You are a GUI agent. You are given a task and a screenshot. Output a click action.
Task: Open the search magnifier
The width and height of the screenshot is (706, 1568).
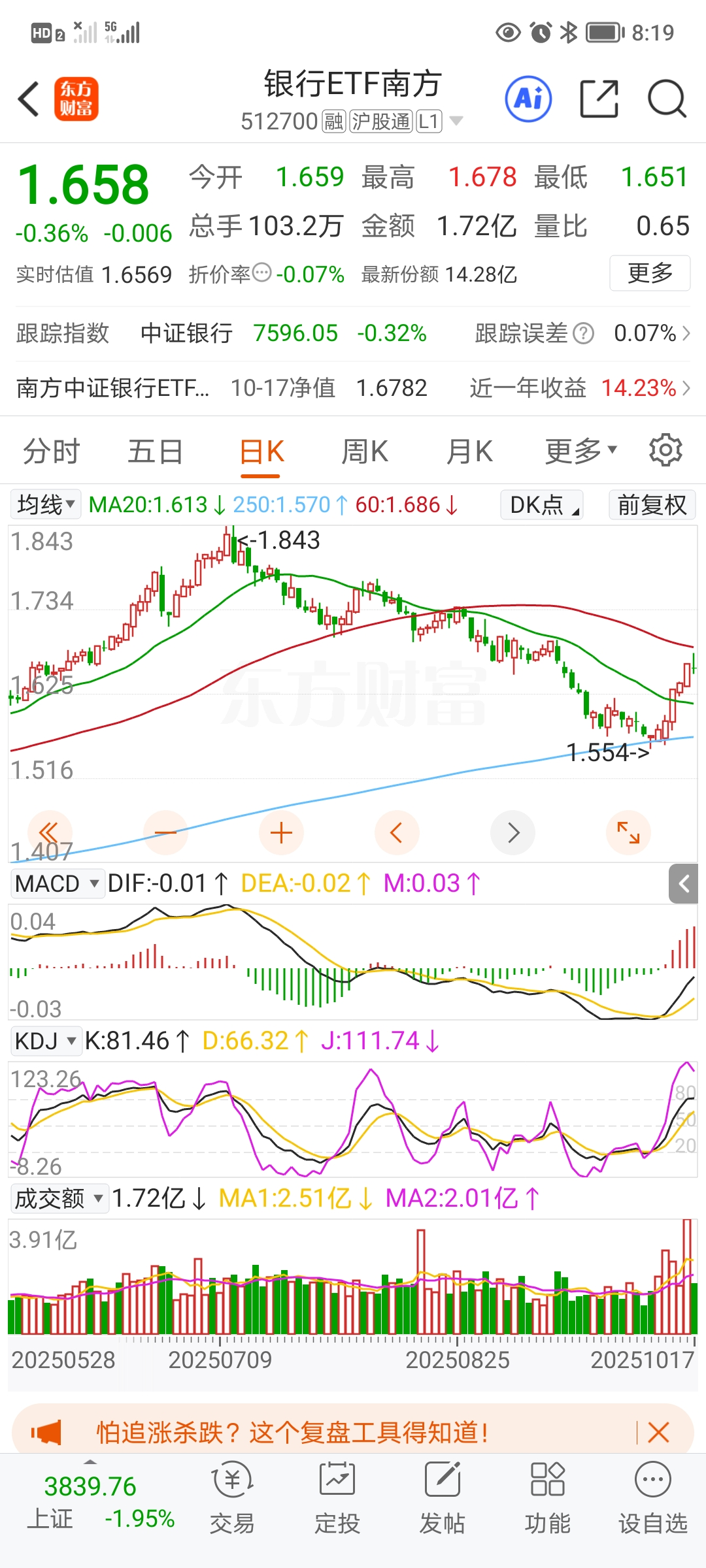tap(667, 99)
